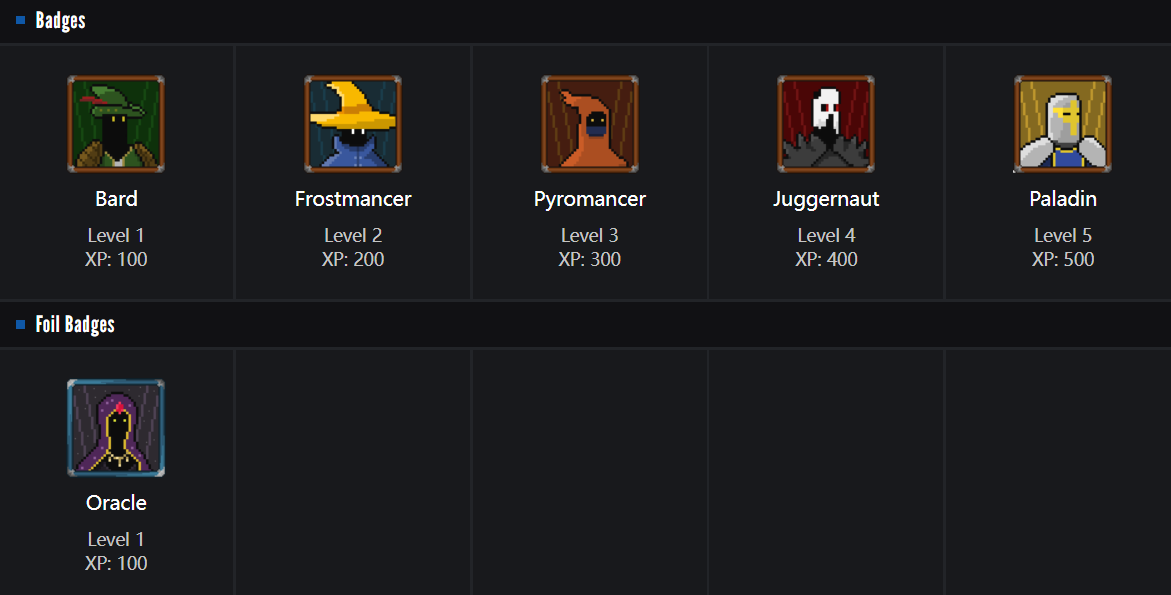Tap the Paladin badge

[x=1062, y=125]
